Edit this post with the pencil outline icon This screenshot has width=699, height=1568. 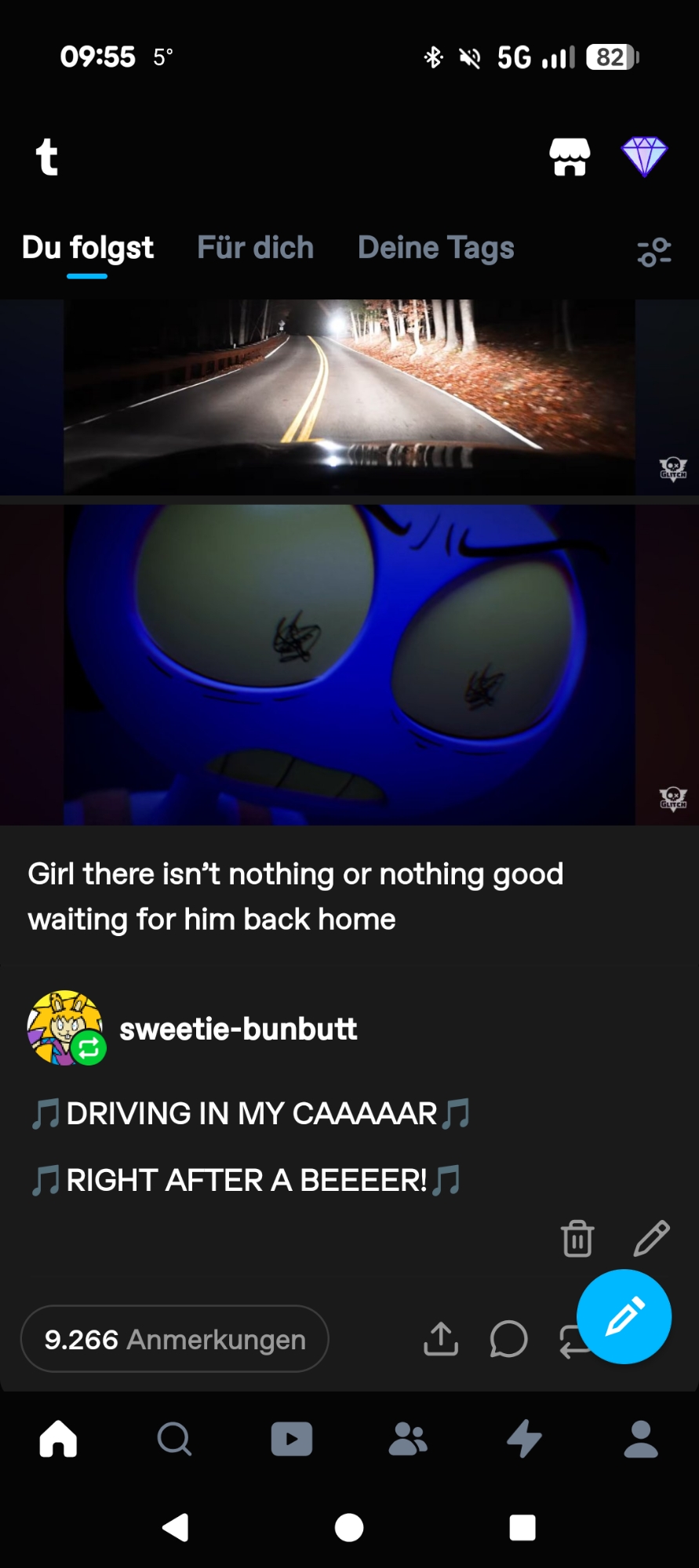pyautogui.click(x=651, y=1239)
